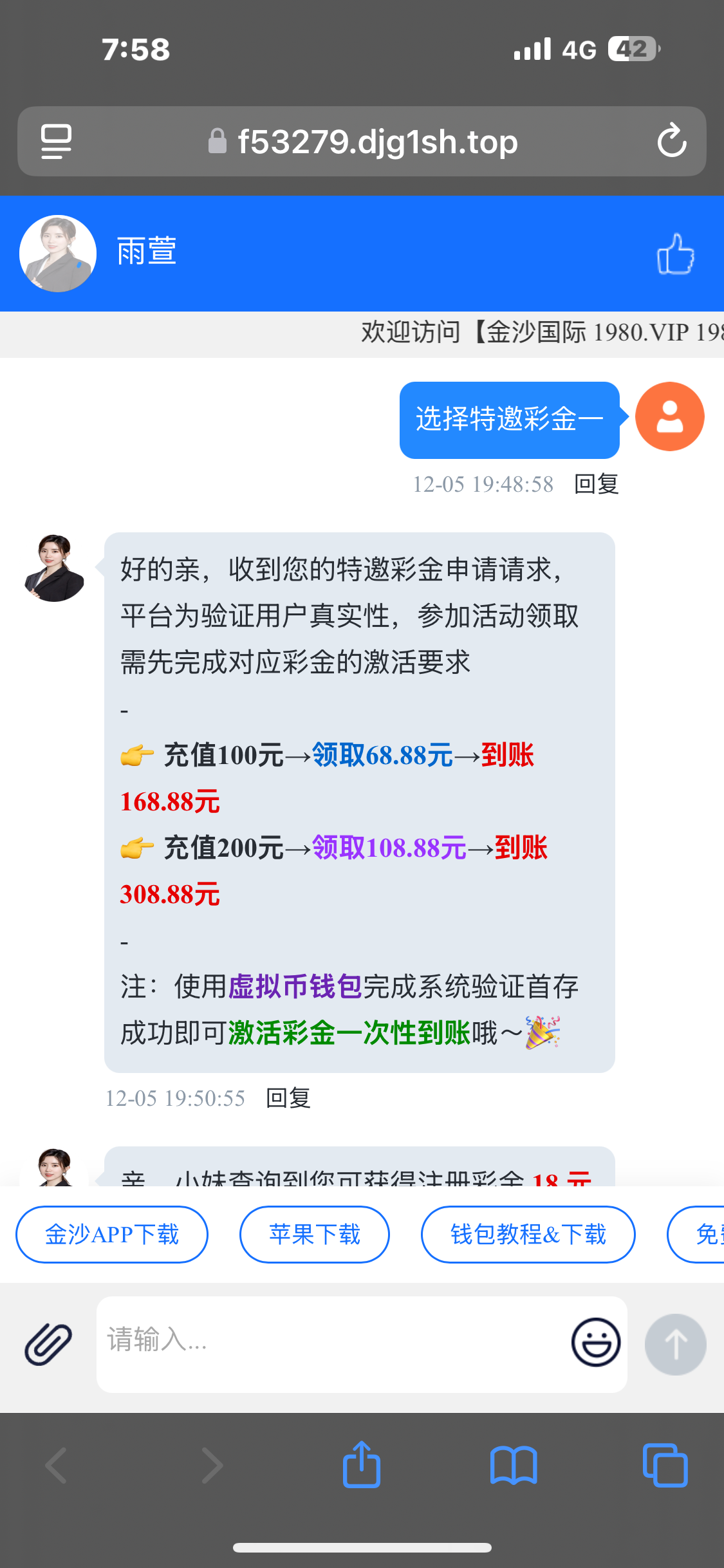724x1568 pixels.
Task: Open the page settings menu in the address bar
Action: click(x=56, y=141)
